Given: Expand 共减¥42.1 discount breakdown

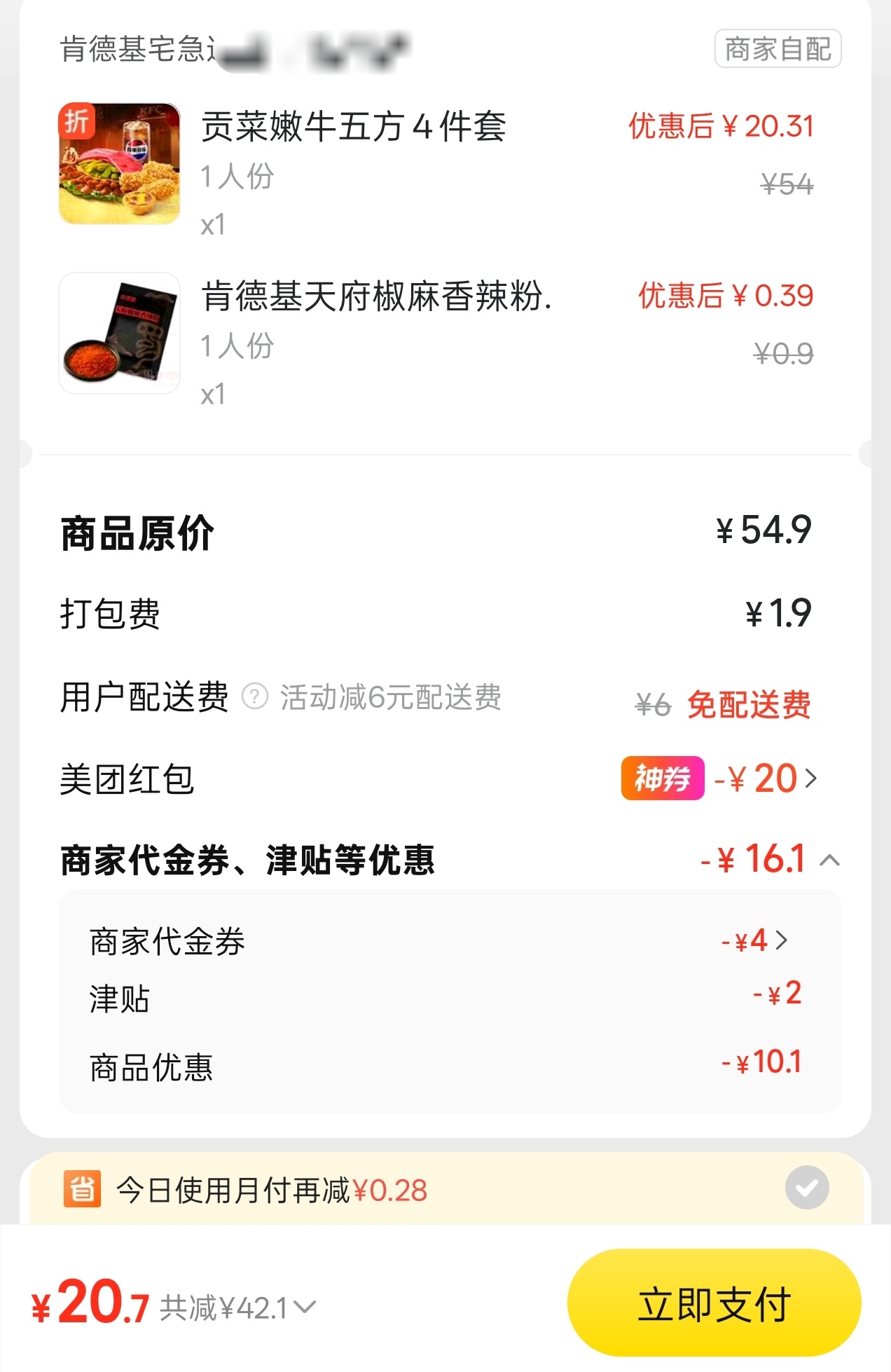Looking at the screenshot, I should pos(305,1307).
